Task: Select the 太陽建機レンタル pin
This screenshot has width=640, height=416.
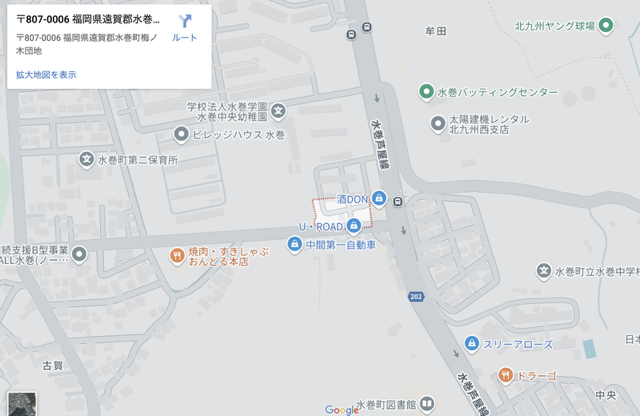Action: tap(437, 123)
